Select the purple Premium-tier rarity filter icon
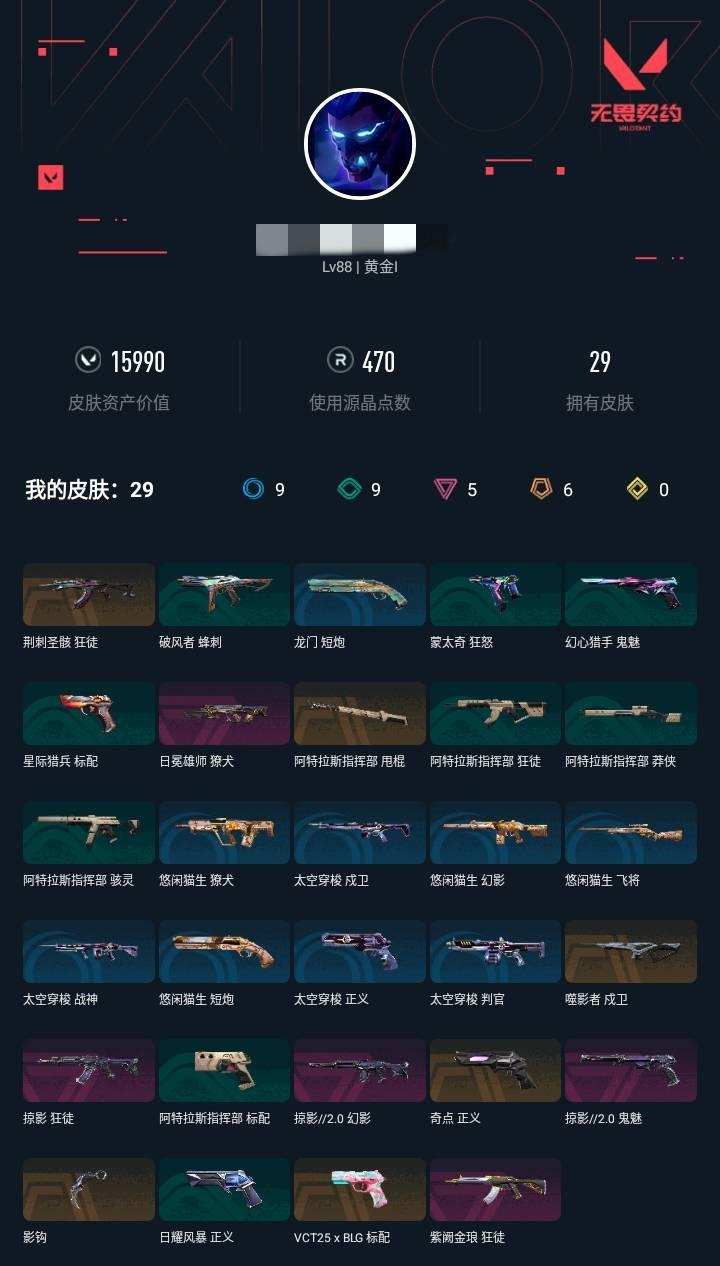The image size is (720, 1266). click(x=446, y=490)
